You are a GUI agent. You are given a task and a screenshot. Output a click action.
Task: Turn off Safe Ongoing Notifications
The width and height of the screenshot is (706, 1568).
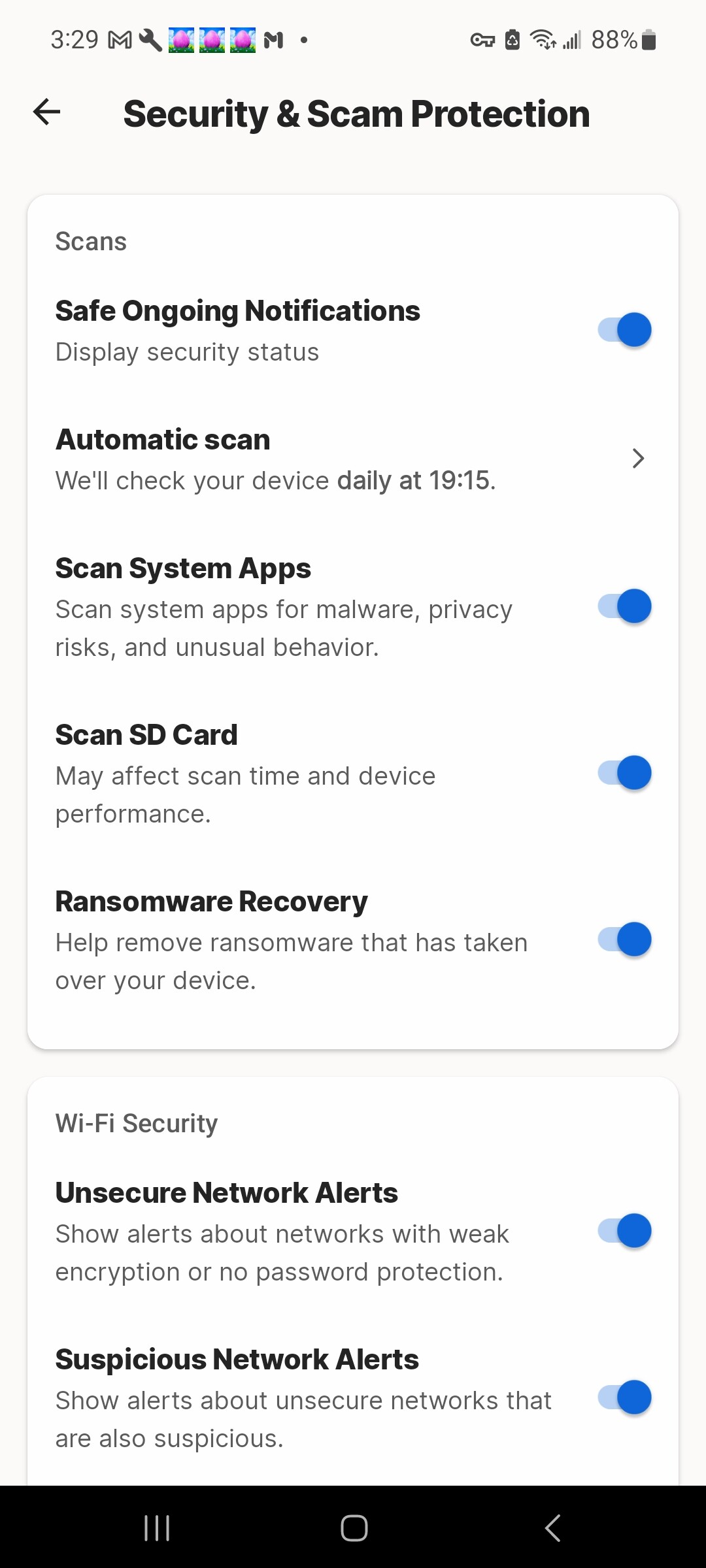(x=624, y=329)
